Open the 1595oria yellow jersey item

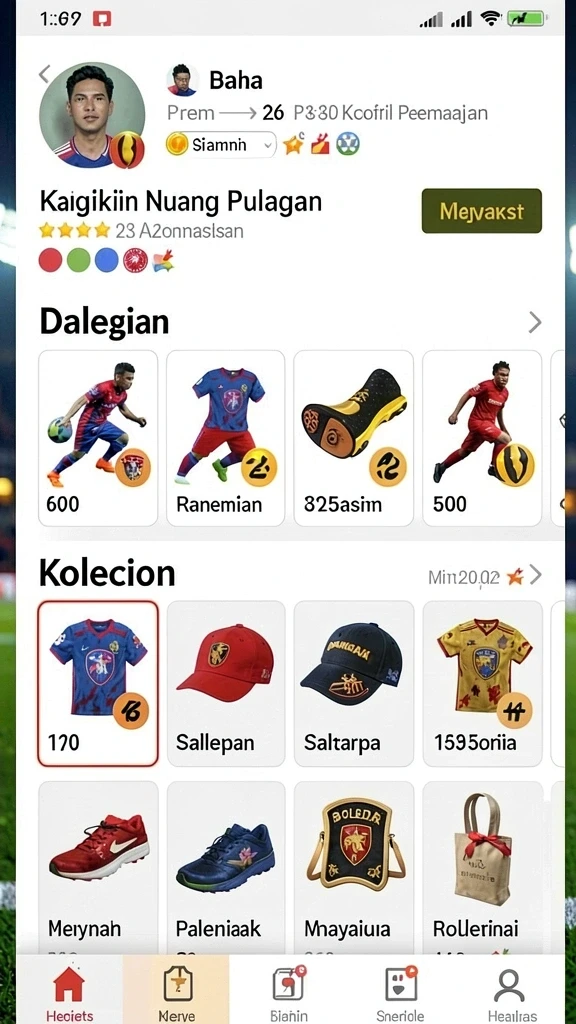(x=482, y=684)
